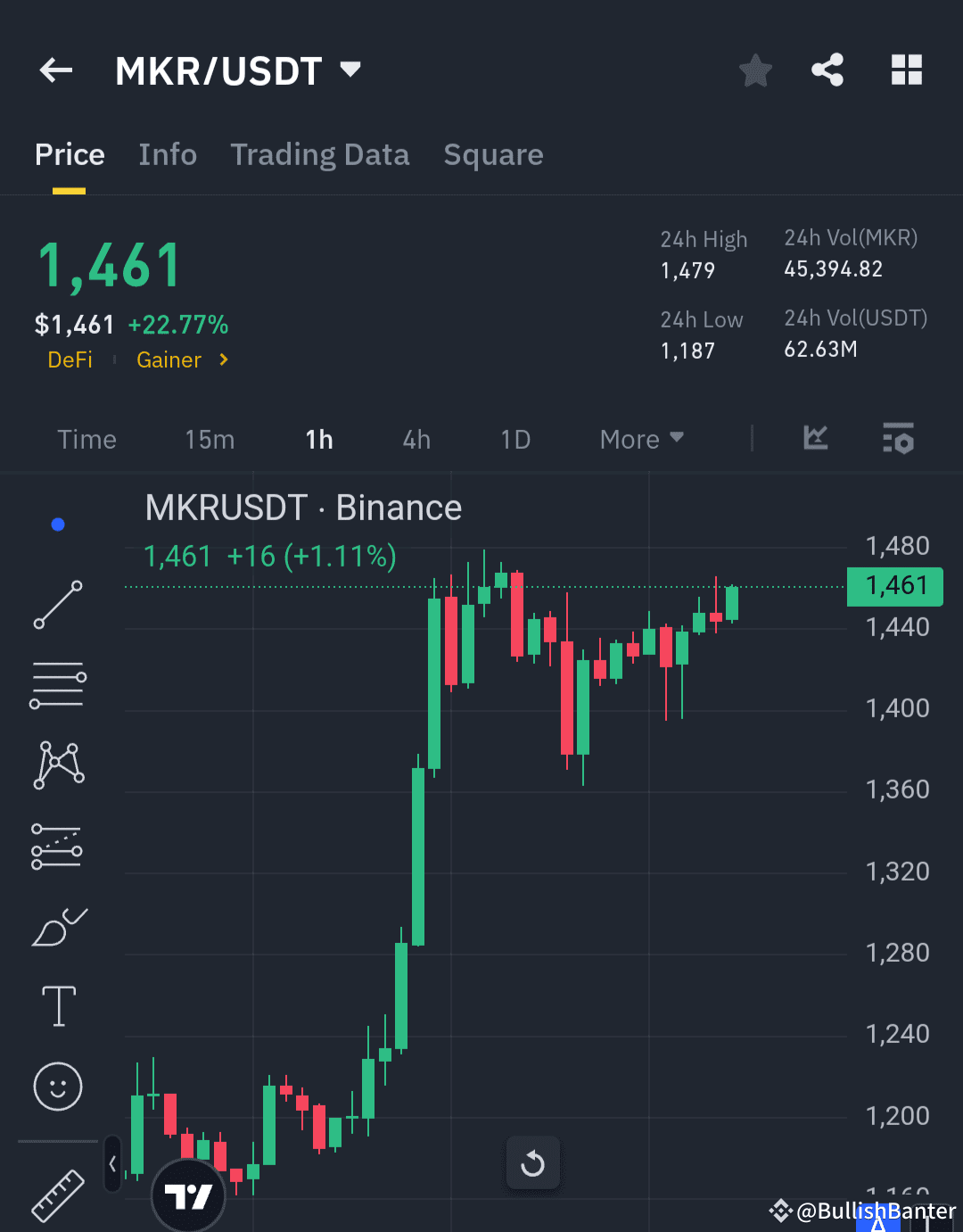Image resolution: width=963 pixels, height=1232 pixels.
Task: Expand the More timeframes dropdown
Action: (x=640, y=439)
